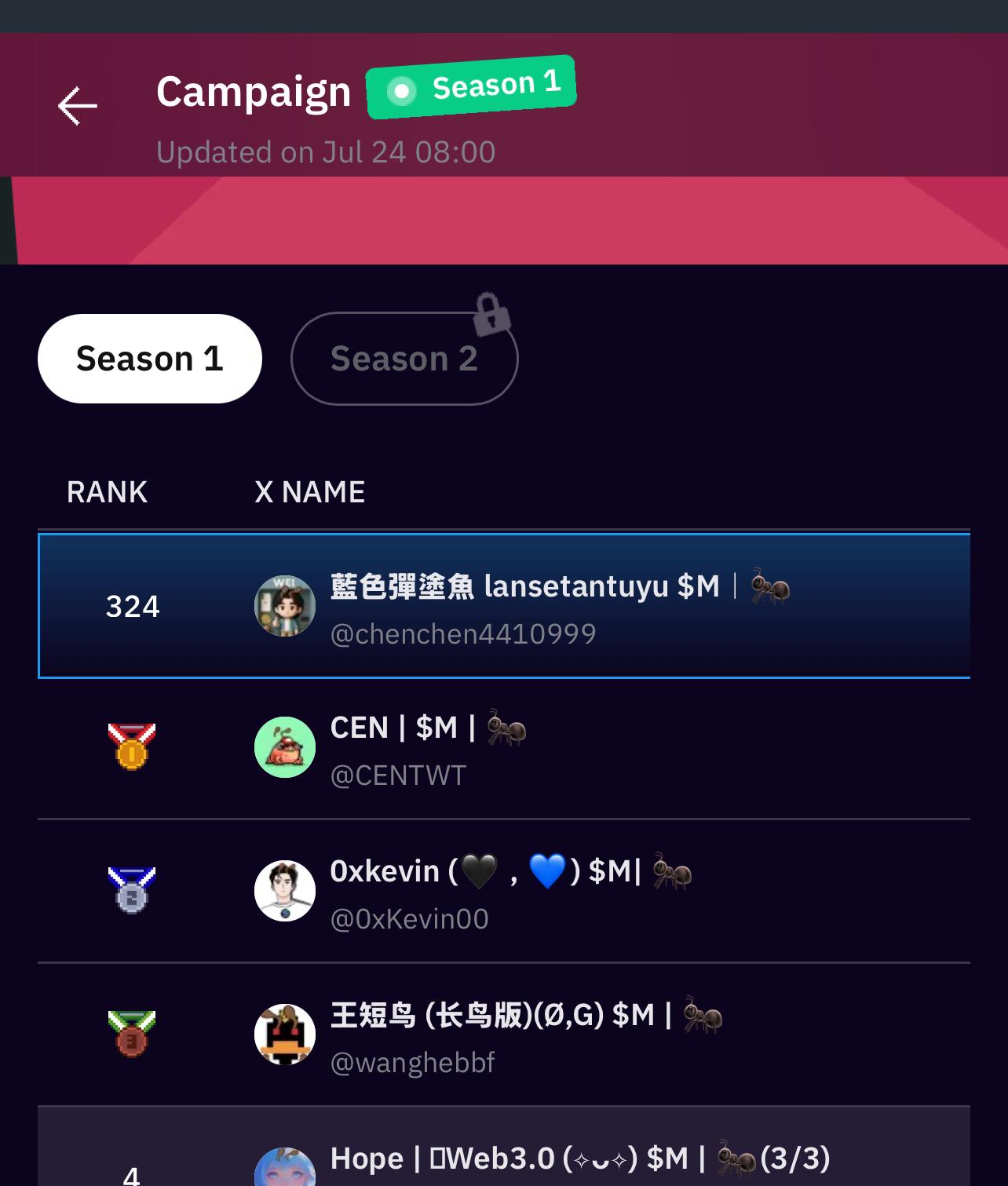This screenshot has height=1186, width=1008.
Task: Select the Season 1 tab
Action: pyautogui.click(x=150, y=359)
